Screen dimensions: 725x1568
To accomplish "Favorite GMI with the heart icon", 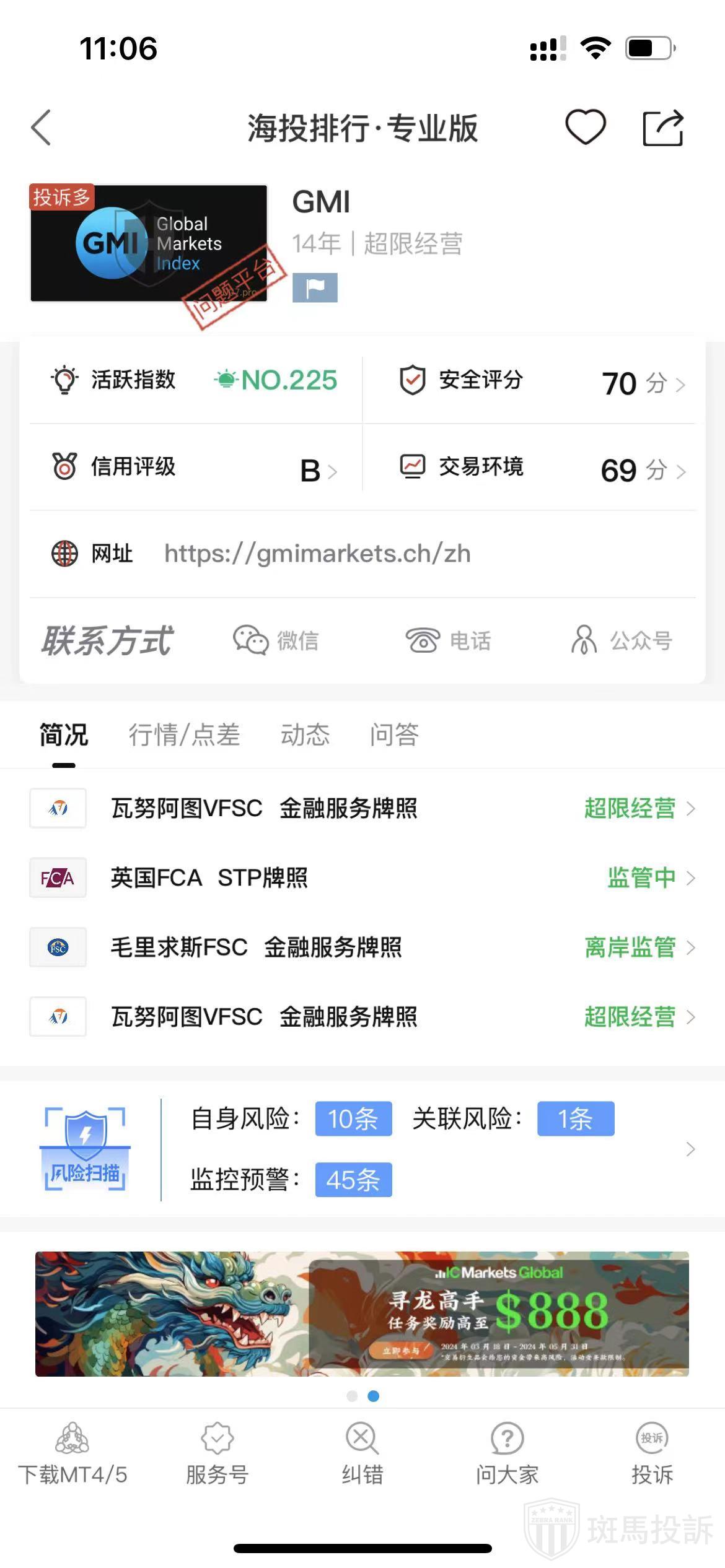I will 585,128.
